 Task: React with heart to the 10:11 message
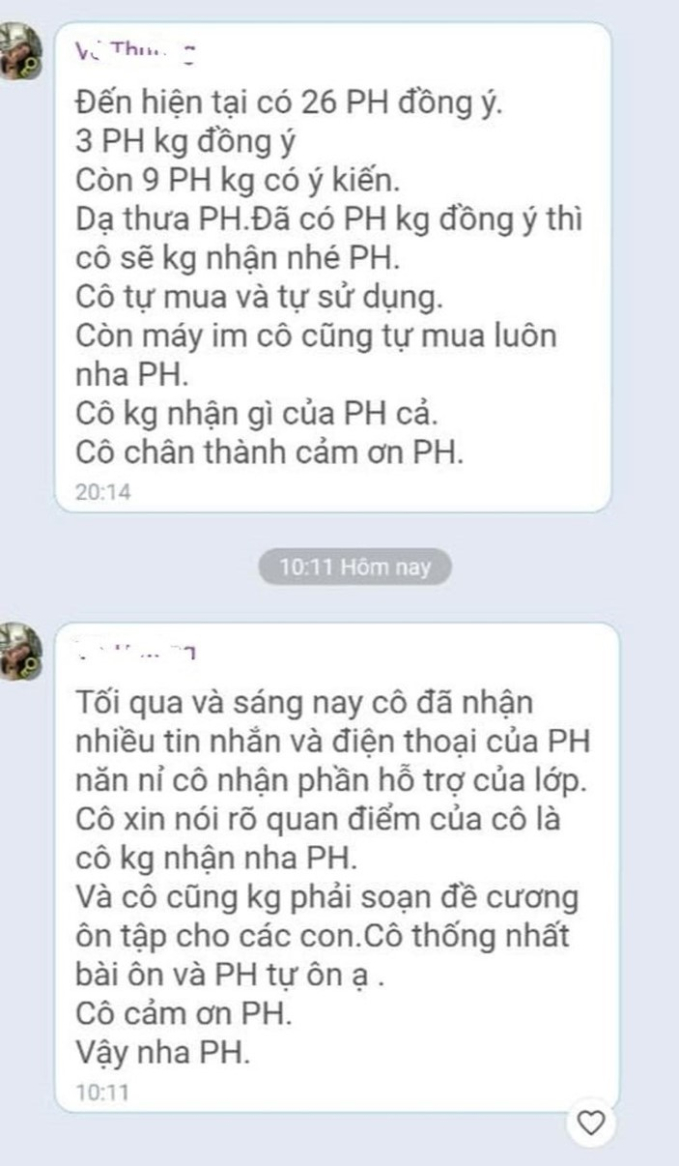[592, 1124]
